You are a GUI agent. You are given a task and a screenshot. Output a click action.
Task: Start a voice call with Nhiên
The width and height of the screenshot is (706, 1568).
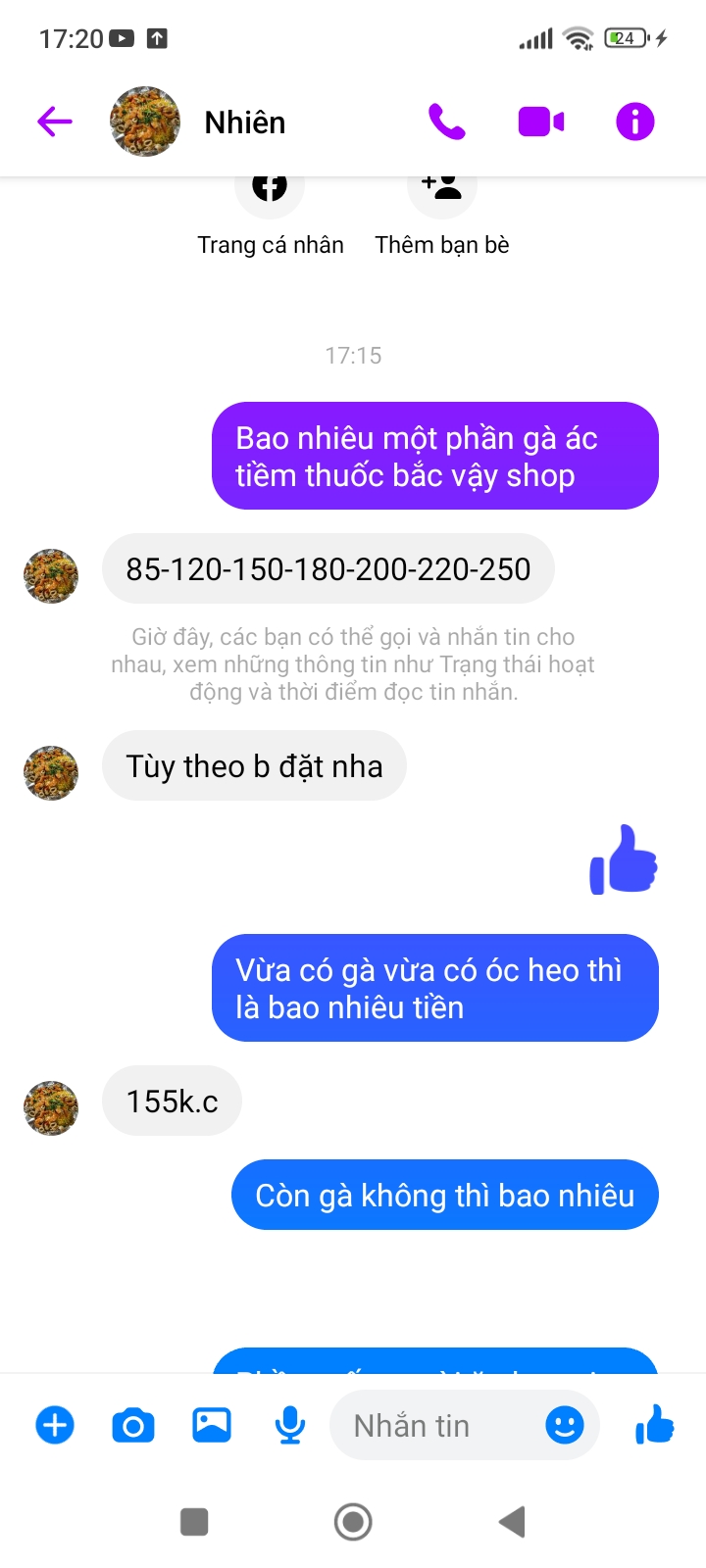coord(447,122)
